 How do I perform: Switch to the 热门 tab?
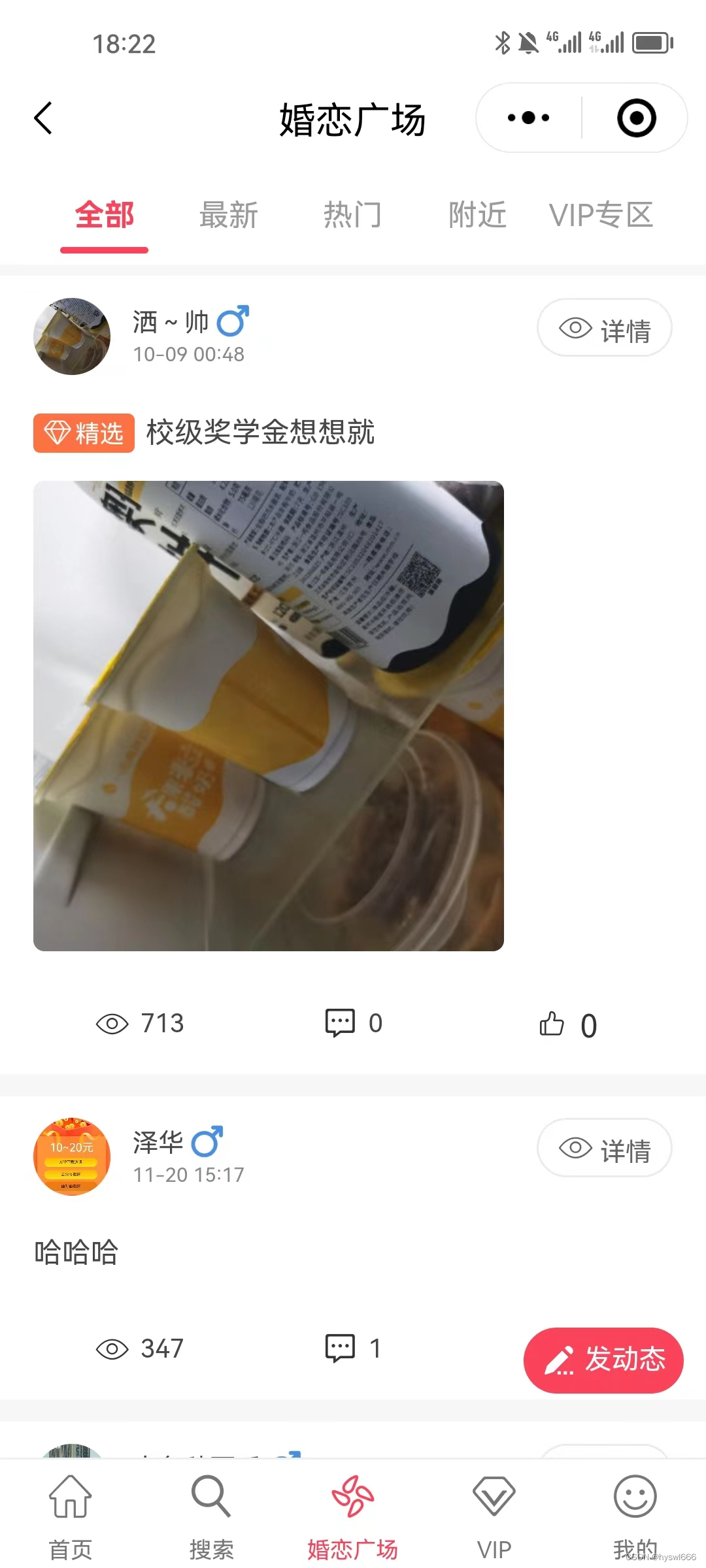coord(353,215)
